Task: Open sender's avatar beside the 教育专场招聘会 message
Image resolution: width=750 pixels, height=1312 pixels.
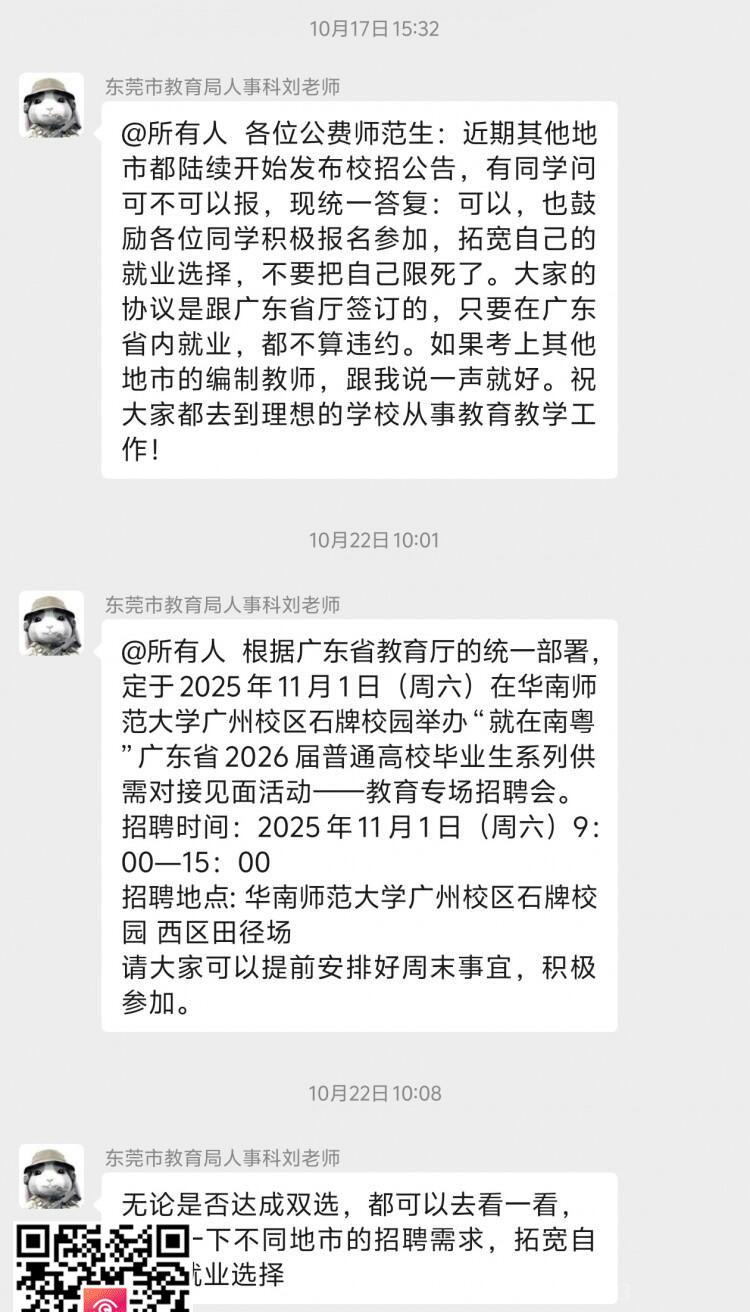Action: pyautogui.click(x=51, y=622)
